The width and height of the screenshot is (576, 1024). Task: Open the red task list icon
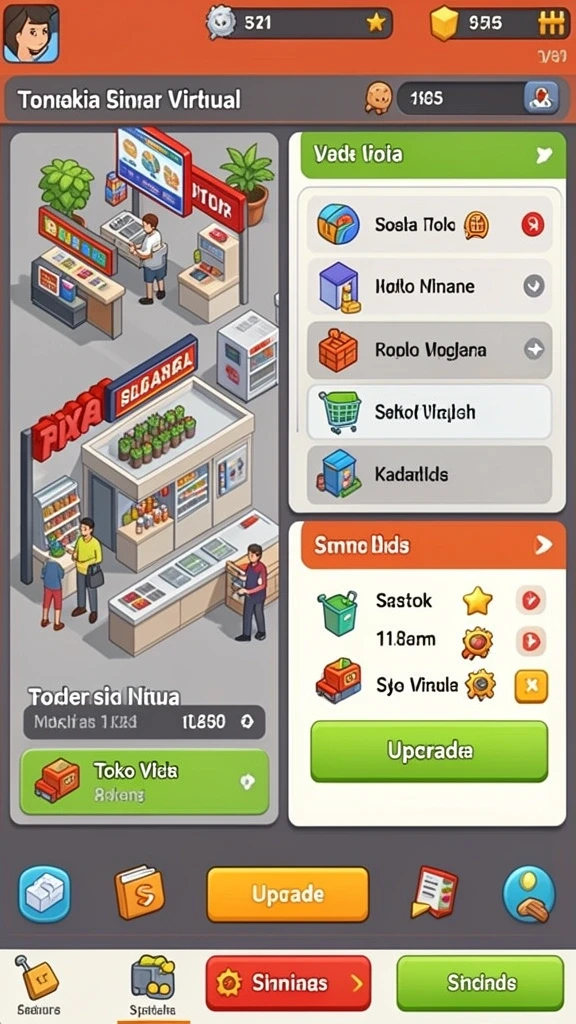(x=434, y=892)
